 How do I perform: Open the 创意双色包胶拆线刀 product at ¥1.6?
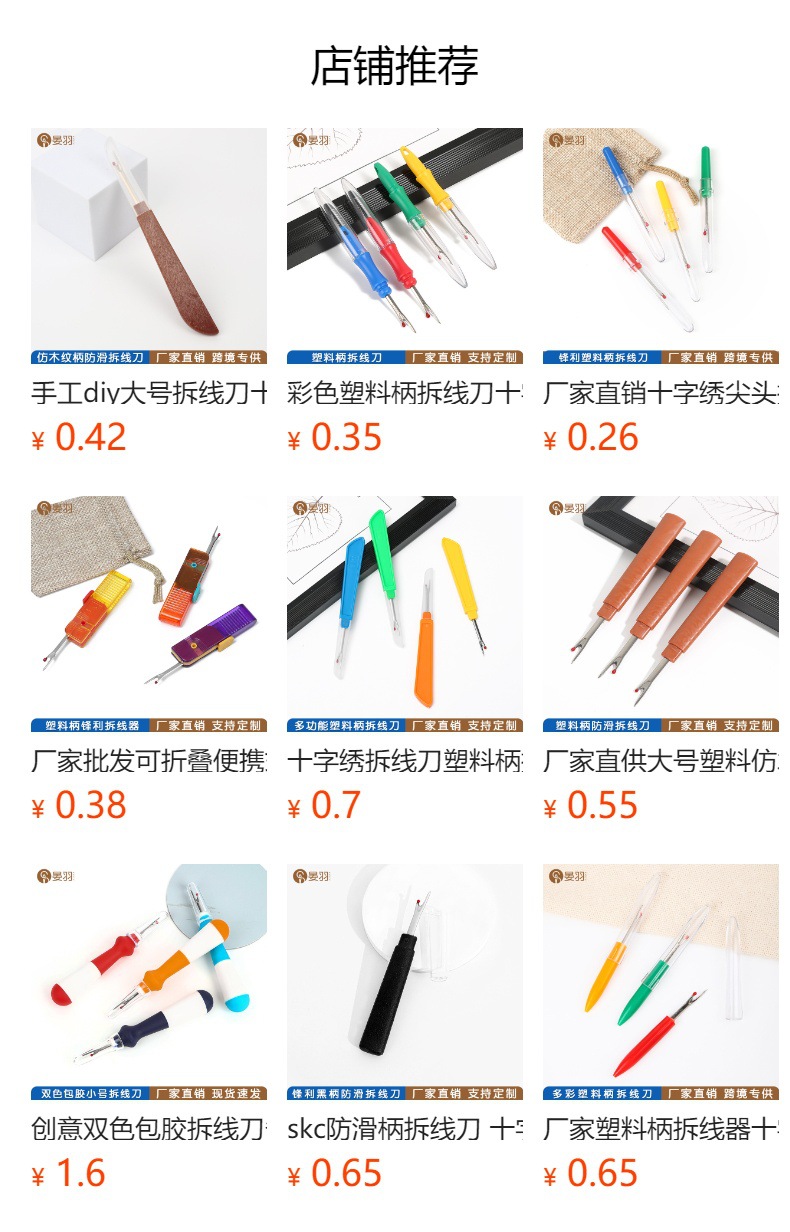tap(149, 1027)
